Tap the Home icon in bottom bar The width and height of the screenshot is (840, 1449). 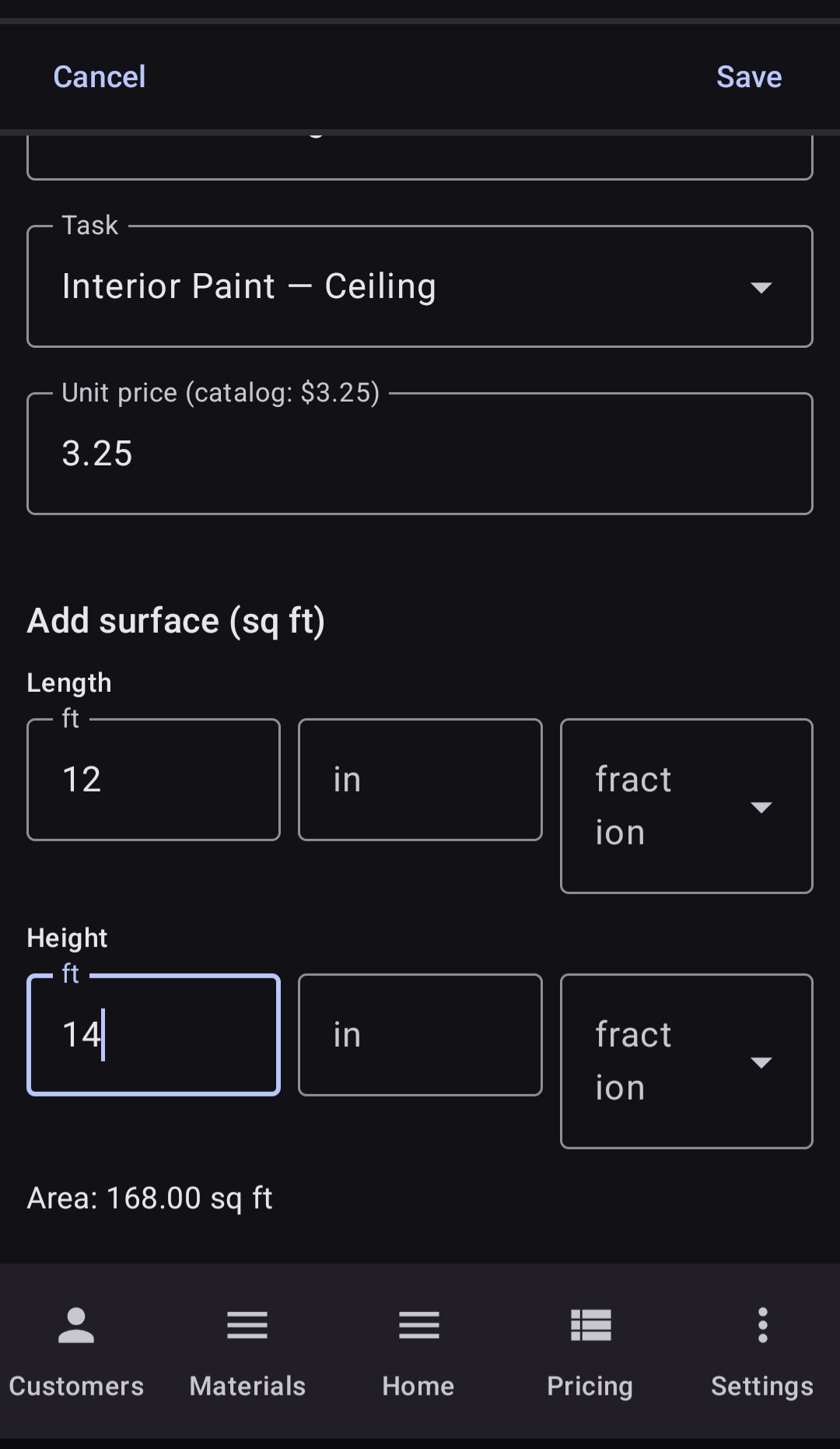[418, 1325]
